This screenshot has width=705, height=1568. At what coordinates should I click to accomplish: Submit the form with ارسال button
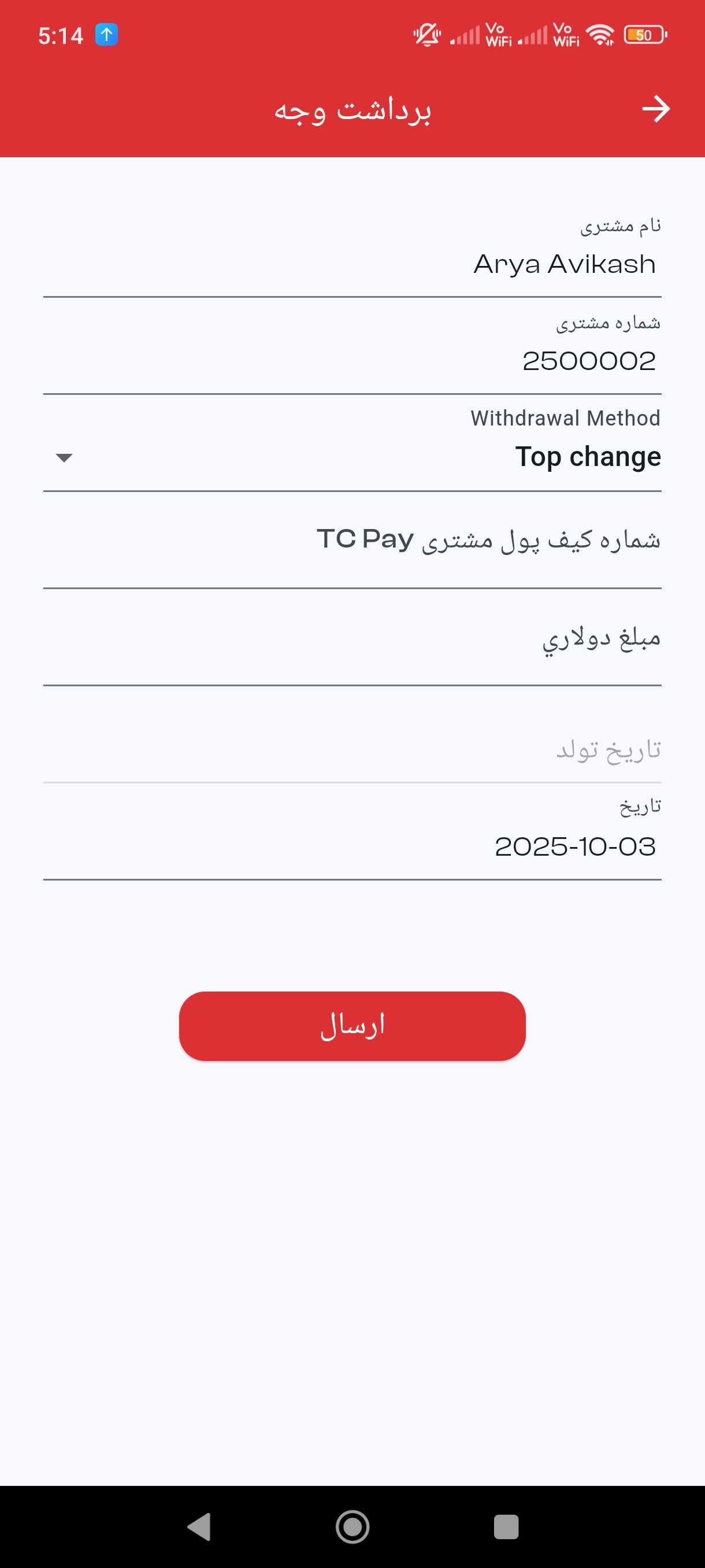(352, 1026)
